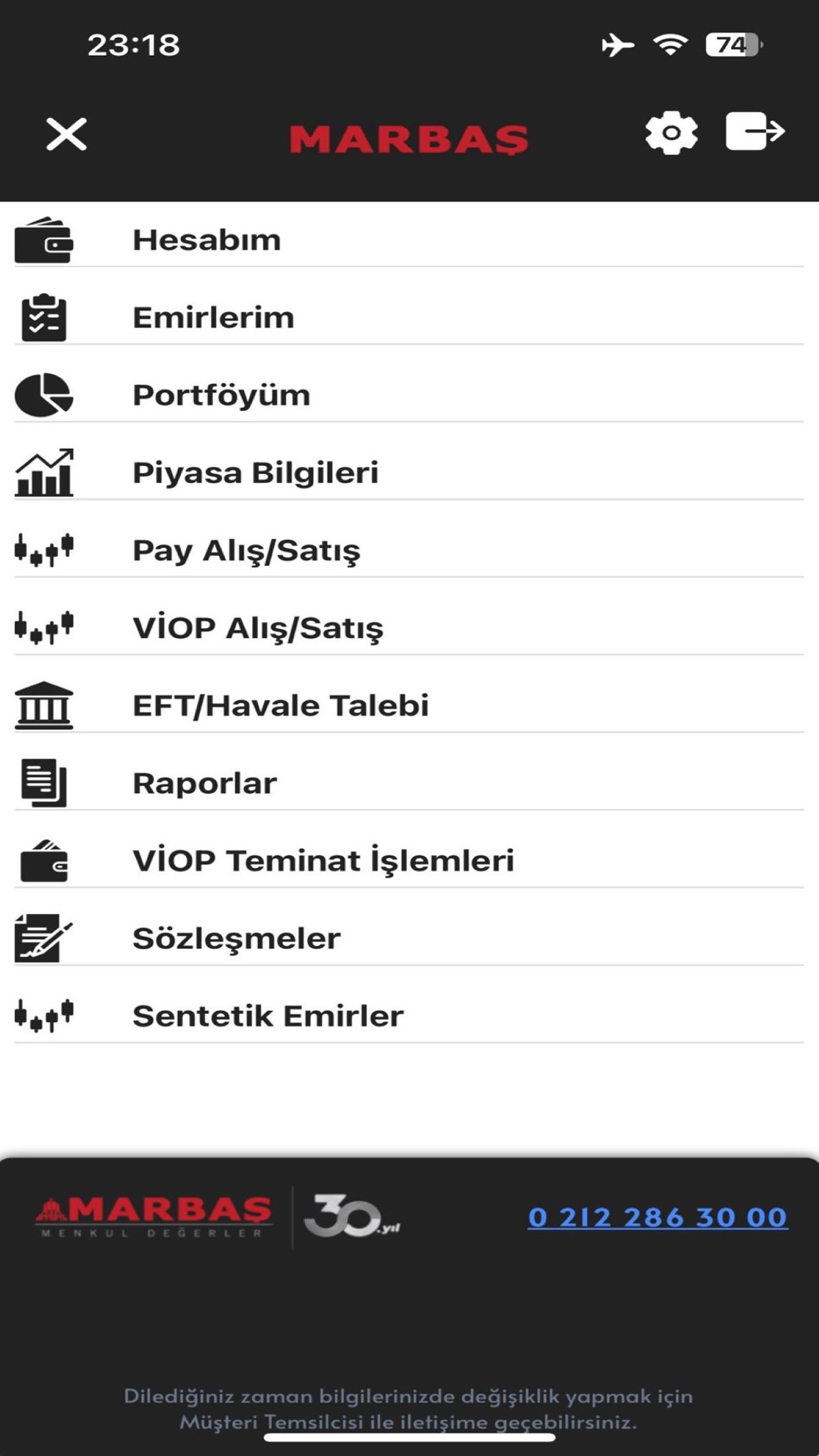Go to Emirlerim
The width and height of the screenshot is (819, 1456).
409,318
